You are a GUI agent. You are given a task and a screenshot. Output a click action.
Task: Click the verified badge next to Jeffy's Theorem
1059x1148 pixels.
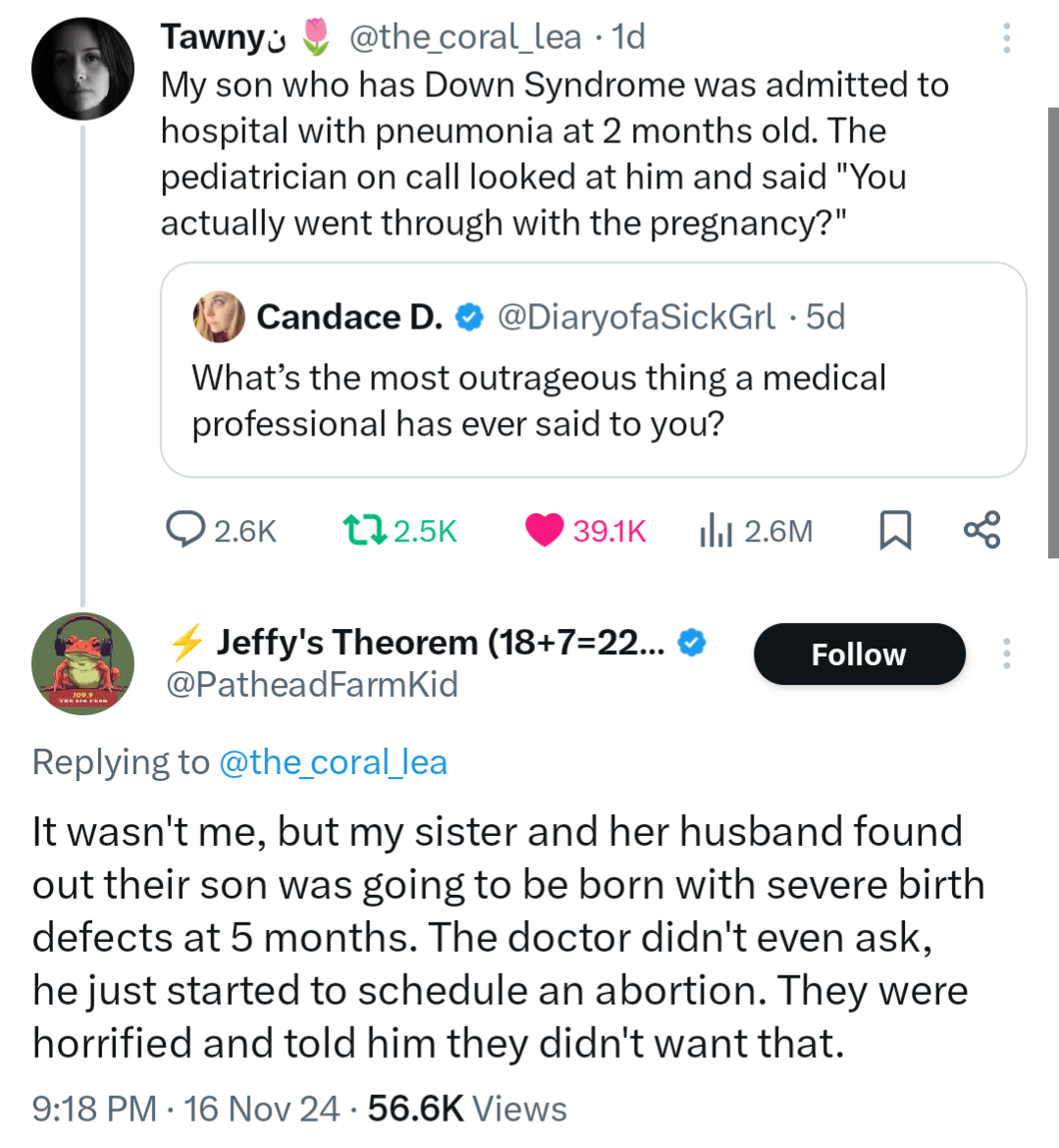[690, 643]
